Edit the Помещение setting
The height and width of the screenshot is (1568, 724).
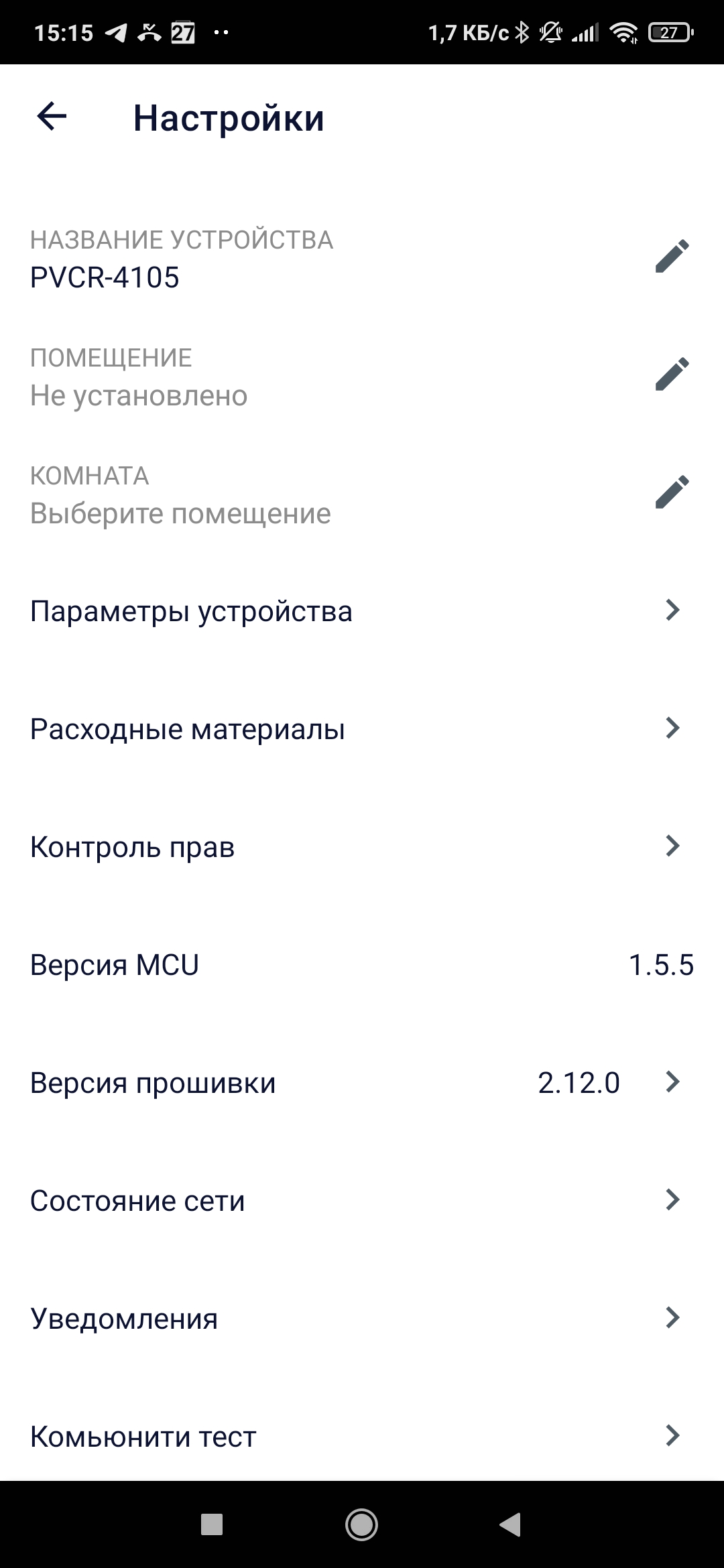pos(672,375)
